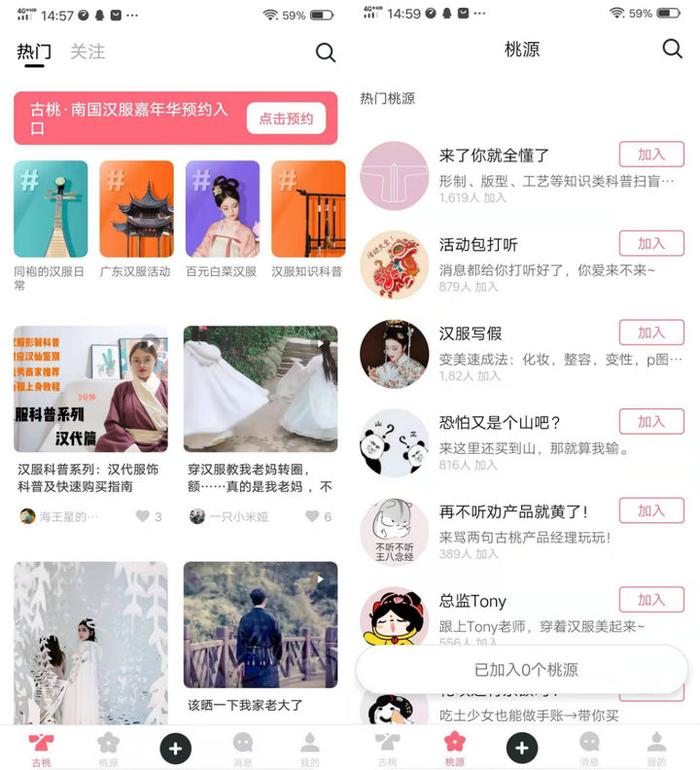Join the 活动包打听 group
The image size is (700, 770).
[x=651, y=243]
